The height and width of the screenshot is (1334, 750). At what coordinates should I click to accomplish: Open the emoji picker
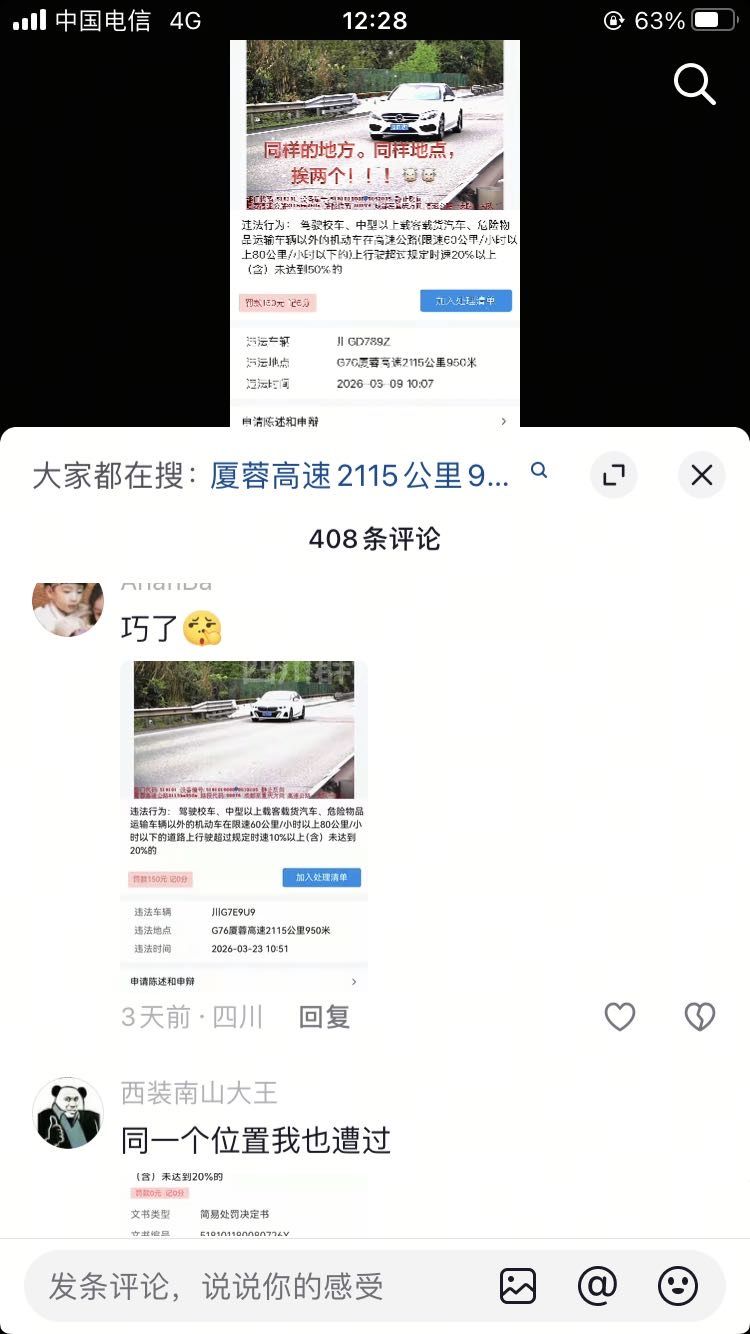pyautogui.click(x=677, y=1286)
